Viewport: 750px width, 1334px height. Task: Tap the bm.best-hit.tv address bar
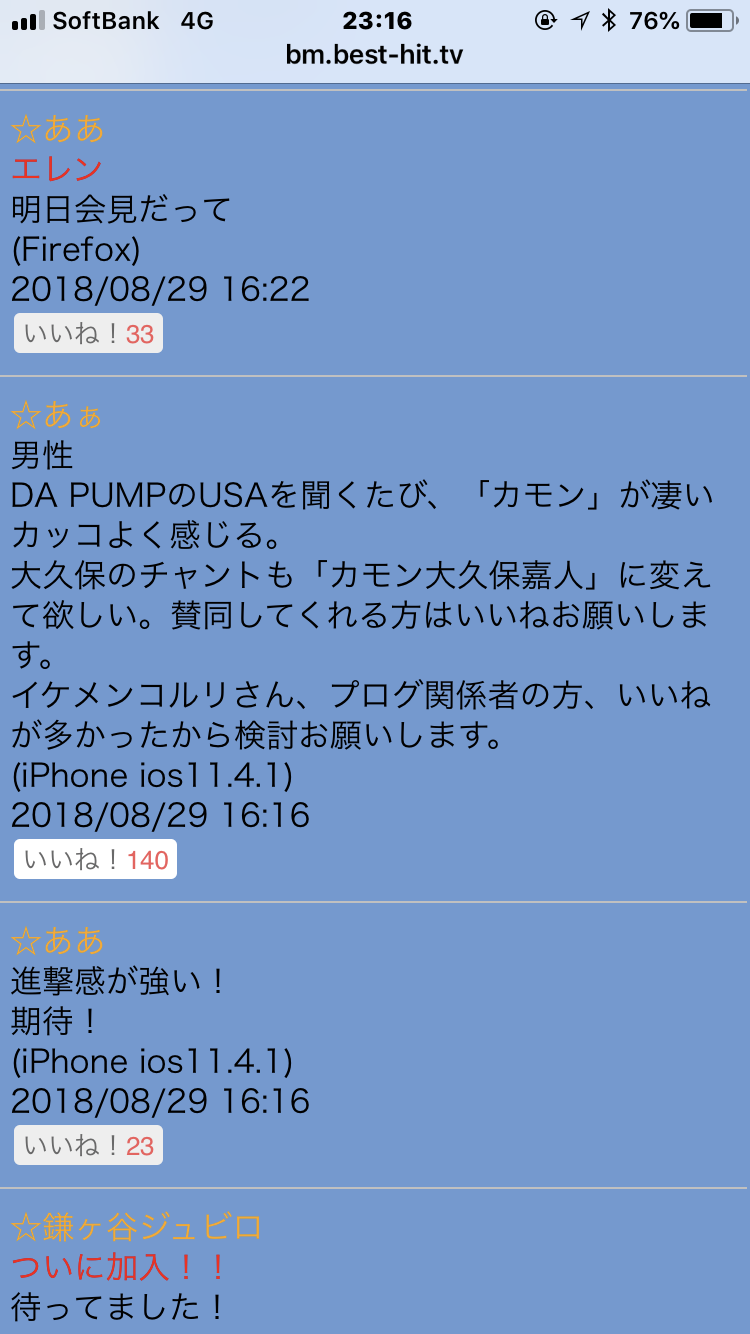[x=375, y=56]
